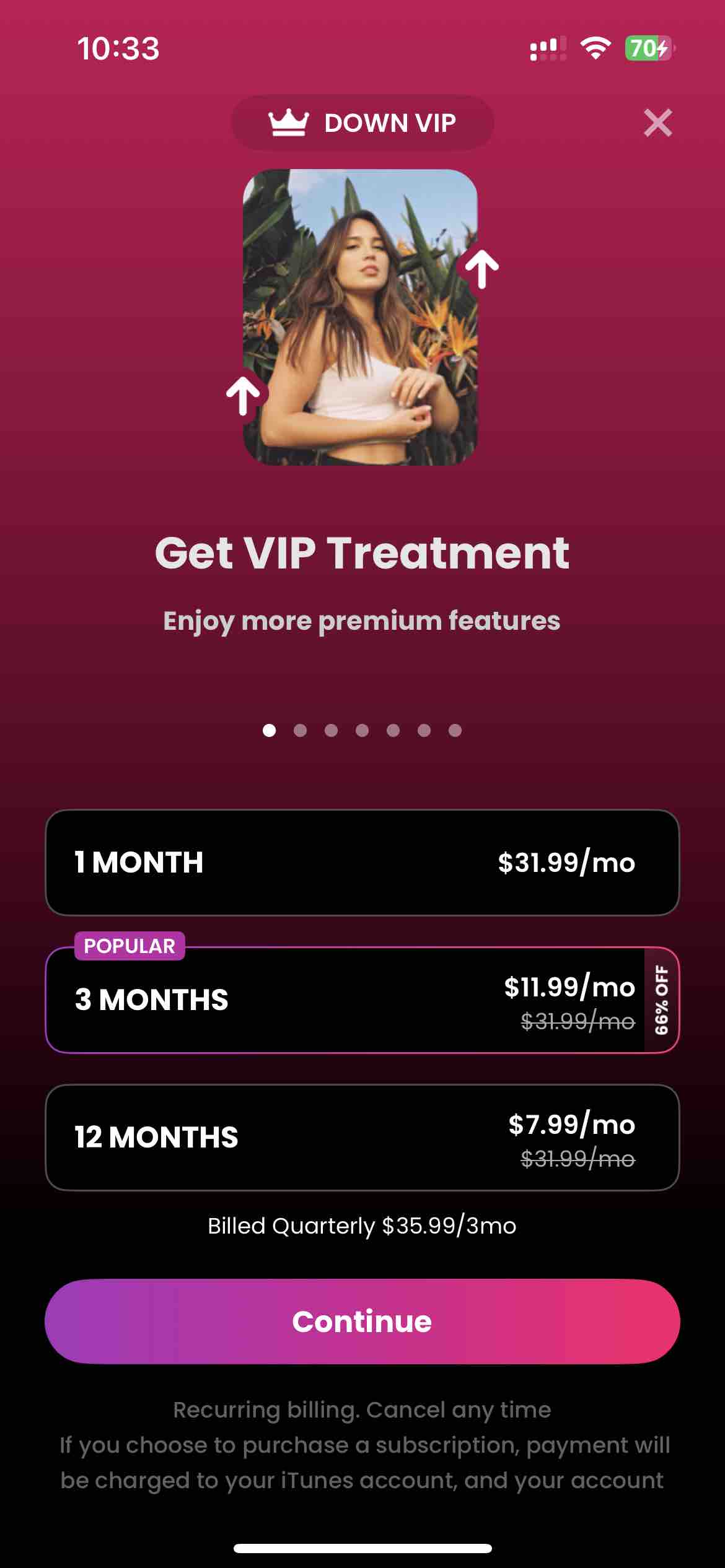Select the 1 MONTH plan

click(362, 862)
